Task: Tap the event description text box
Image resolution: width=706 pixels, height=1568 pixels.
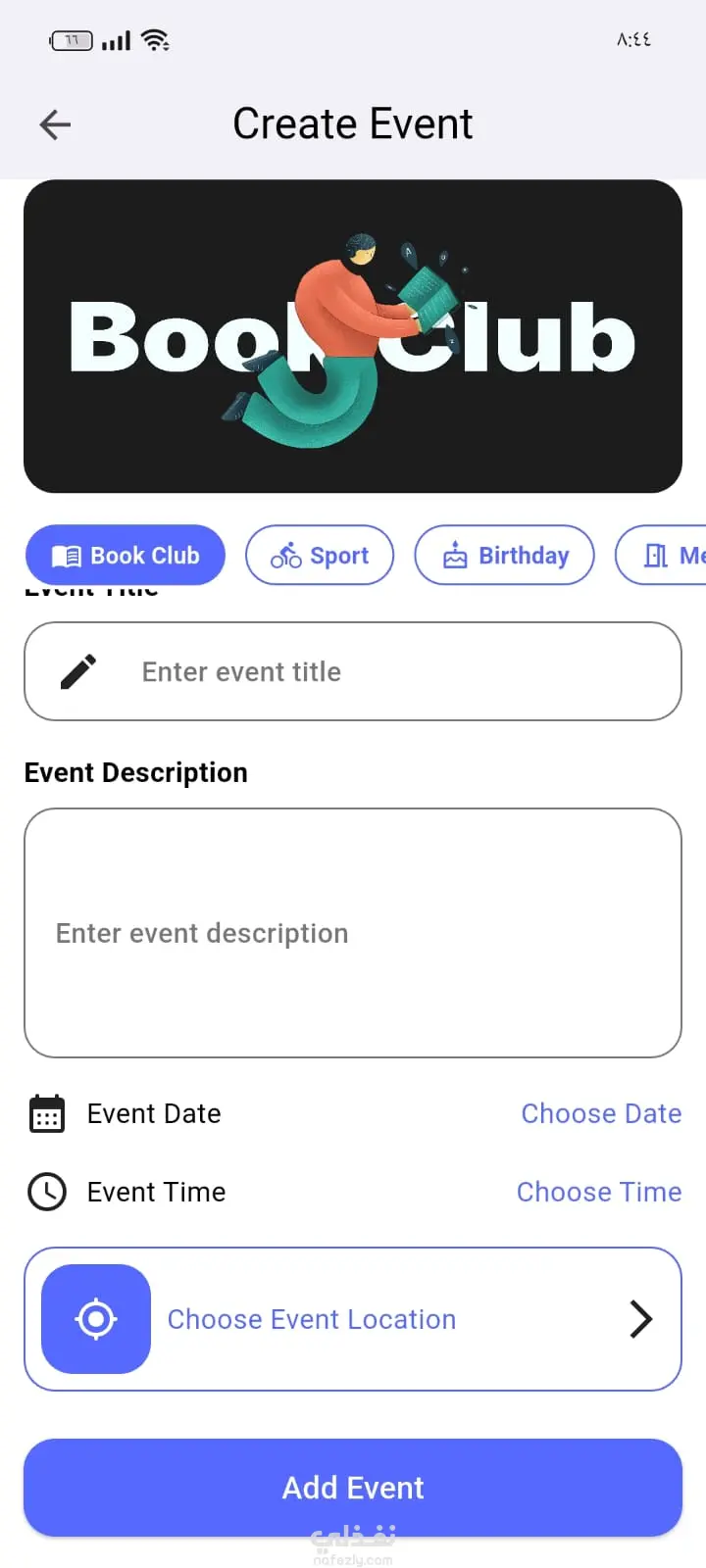Action: [353, 933]
